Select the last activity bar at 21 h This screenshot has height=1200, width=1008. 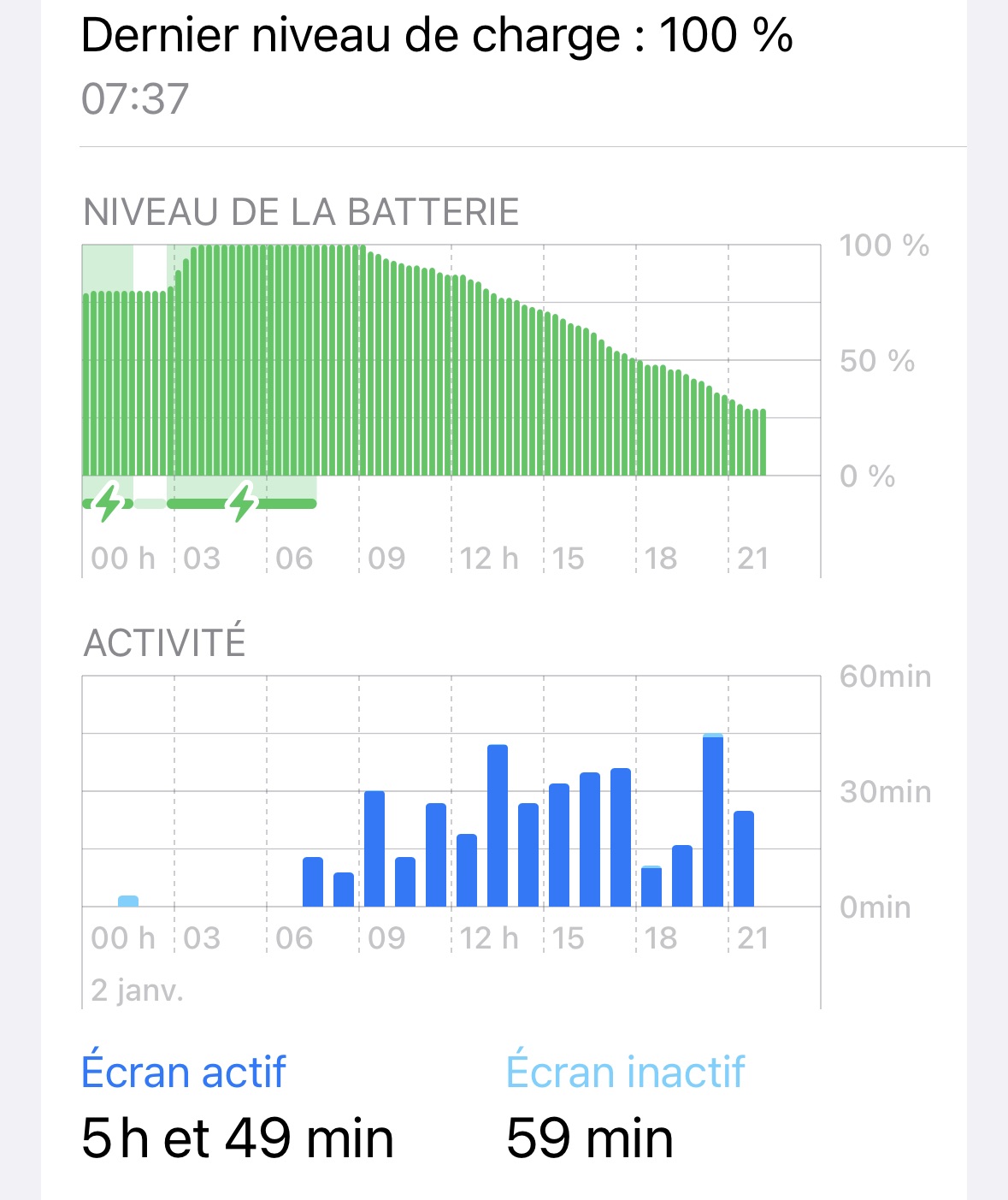[x=744, y=859]
